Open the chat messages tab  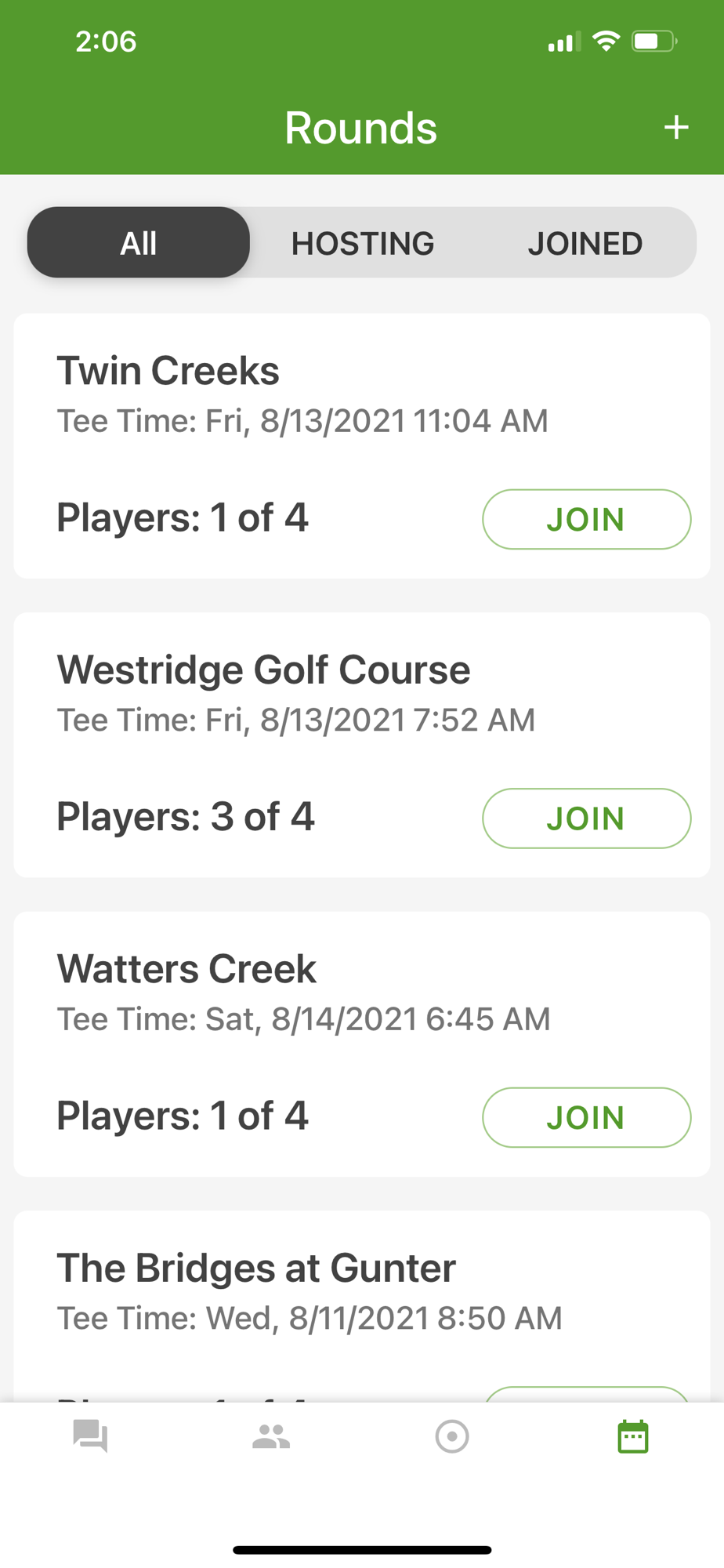pyautogui.click(x=90, y=1436)
